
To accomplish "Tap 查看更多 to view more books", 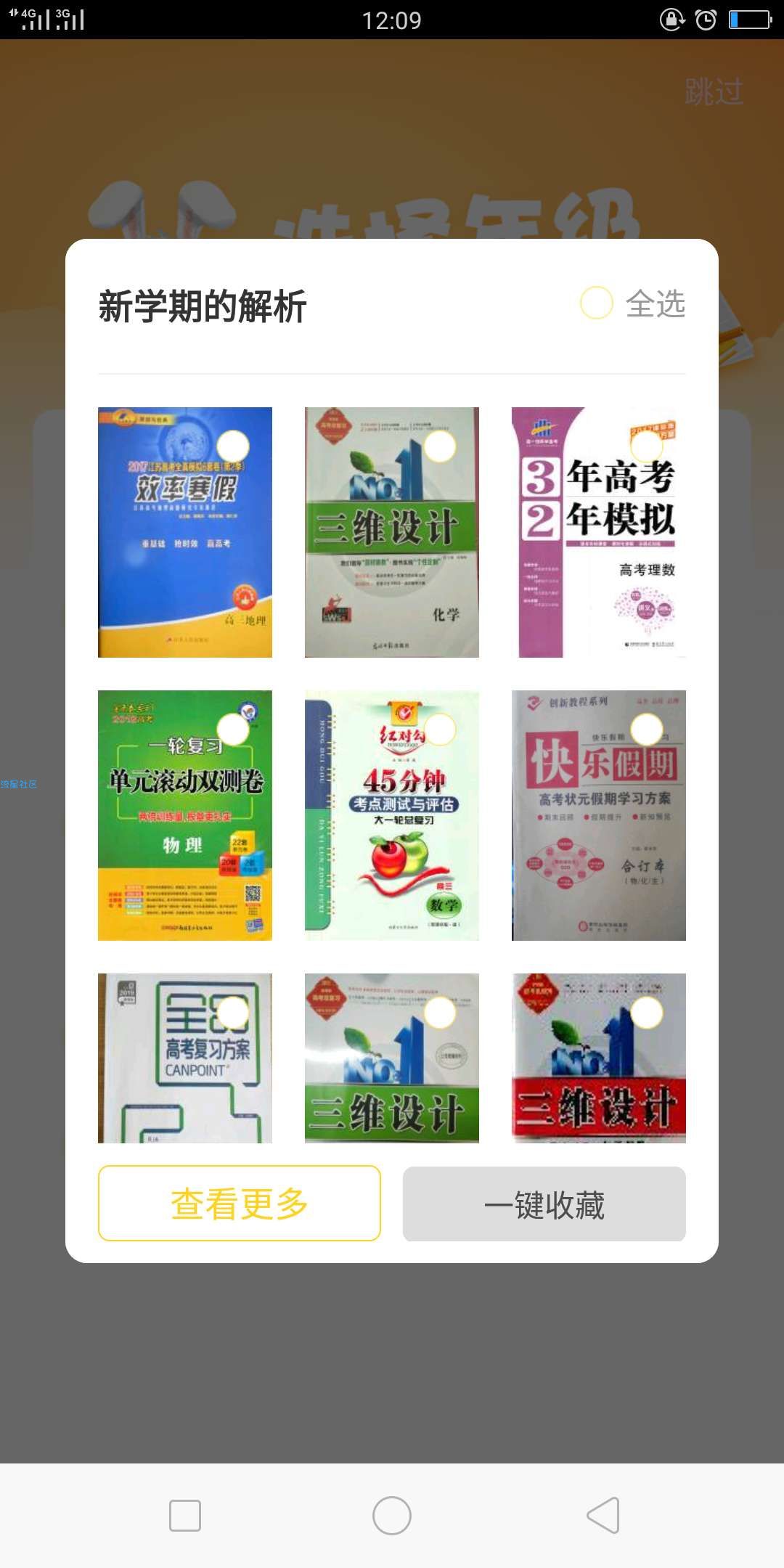I will coord(239,1204).
